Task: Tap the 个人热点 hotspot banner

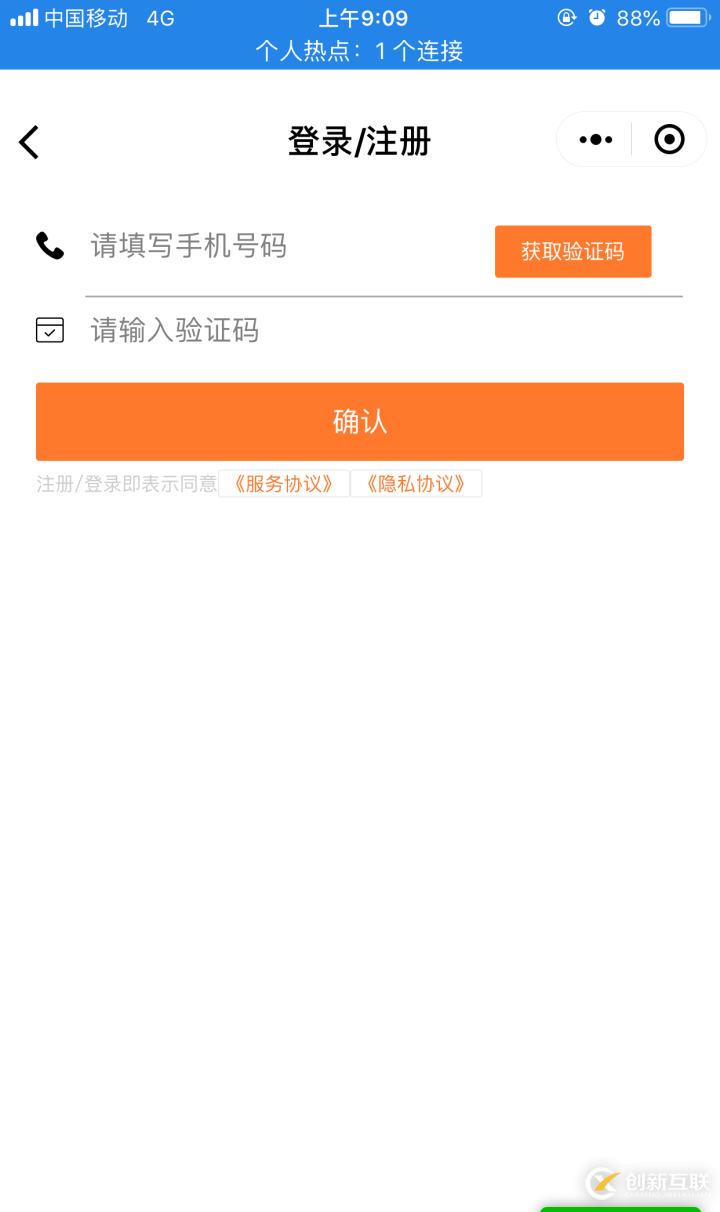Action: [360, 51]
